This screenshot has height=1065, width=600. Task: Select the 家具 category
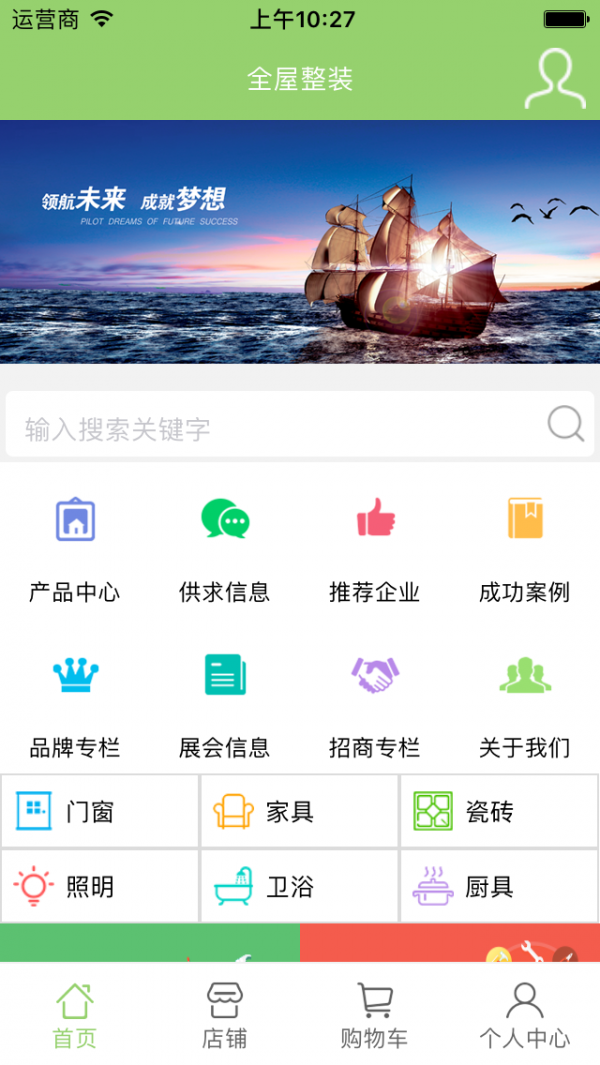click(x=299, y=811)
